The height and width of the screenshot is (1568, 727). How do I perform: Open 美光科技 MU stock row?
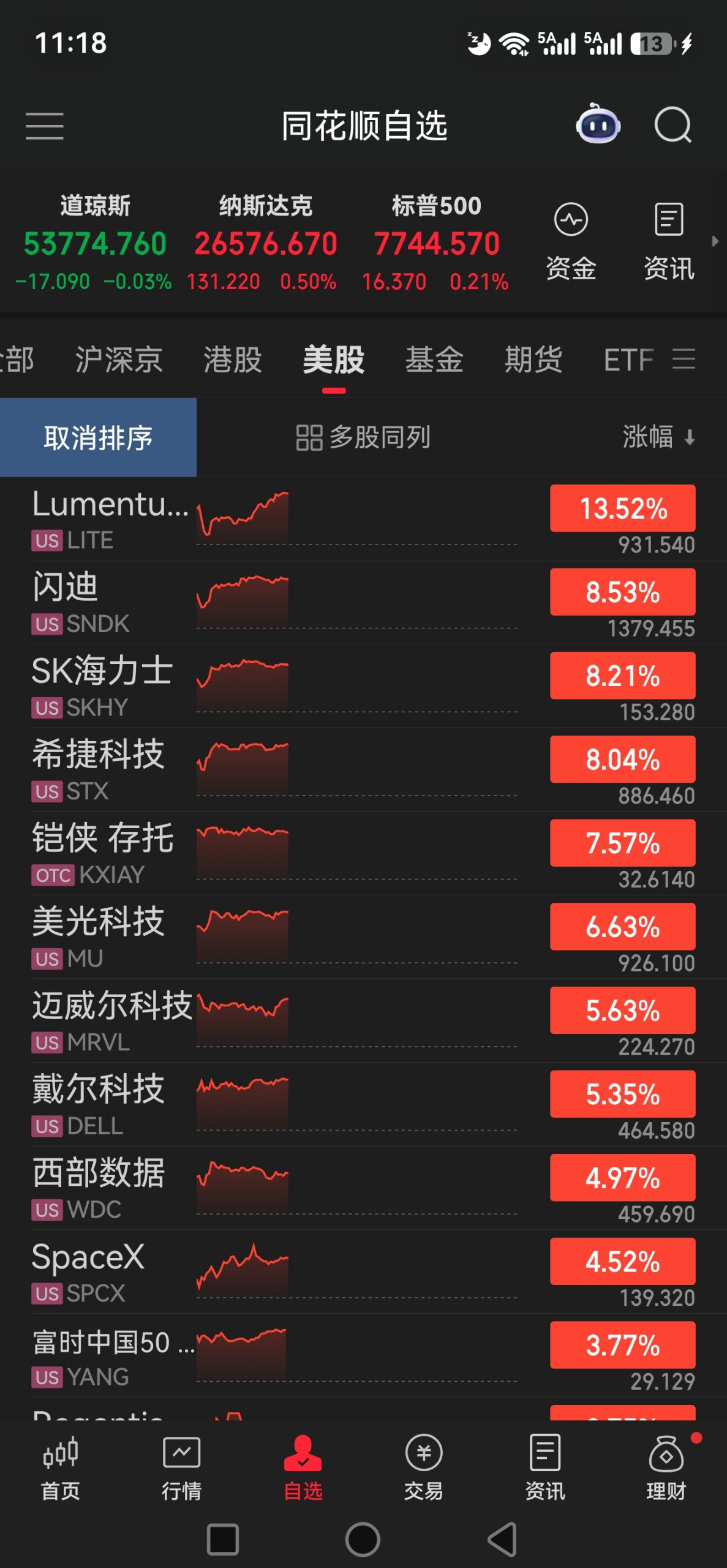[x=363, y=937]
